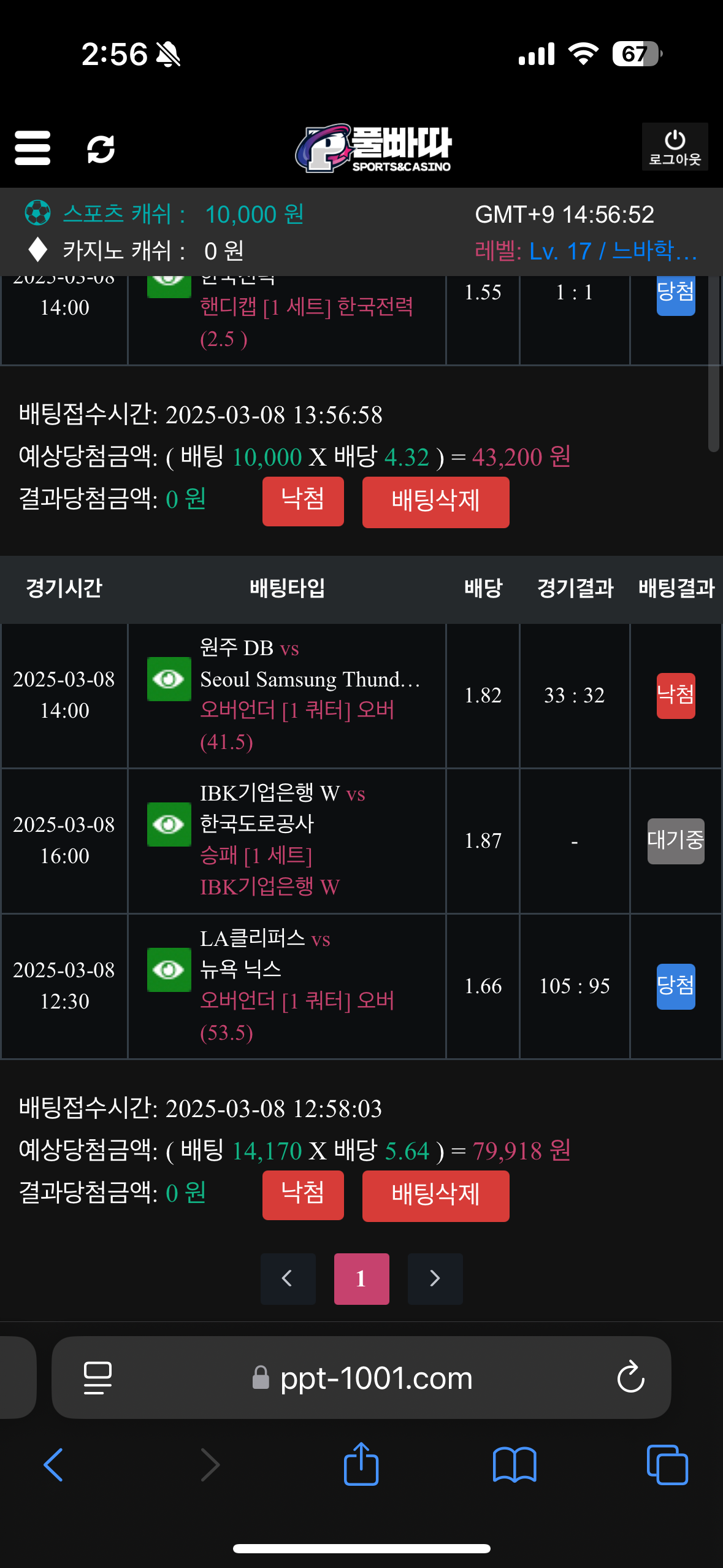Image resolution: width=723 pixels, height=1568 pixels.
Task: Go back in Safari
Action: point(54,1464)
